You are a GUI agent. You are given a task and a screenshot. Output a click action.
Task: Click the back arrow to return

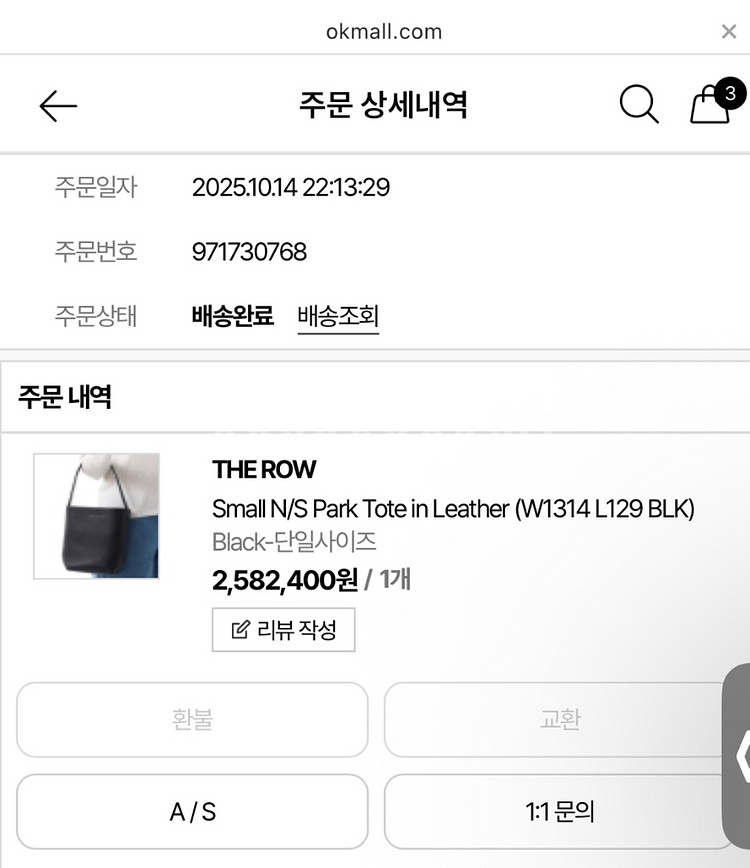pos(58,104)
